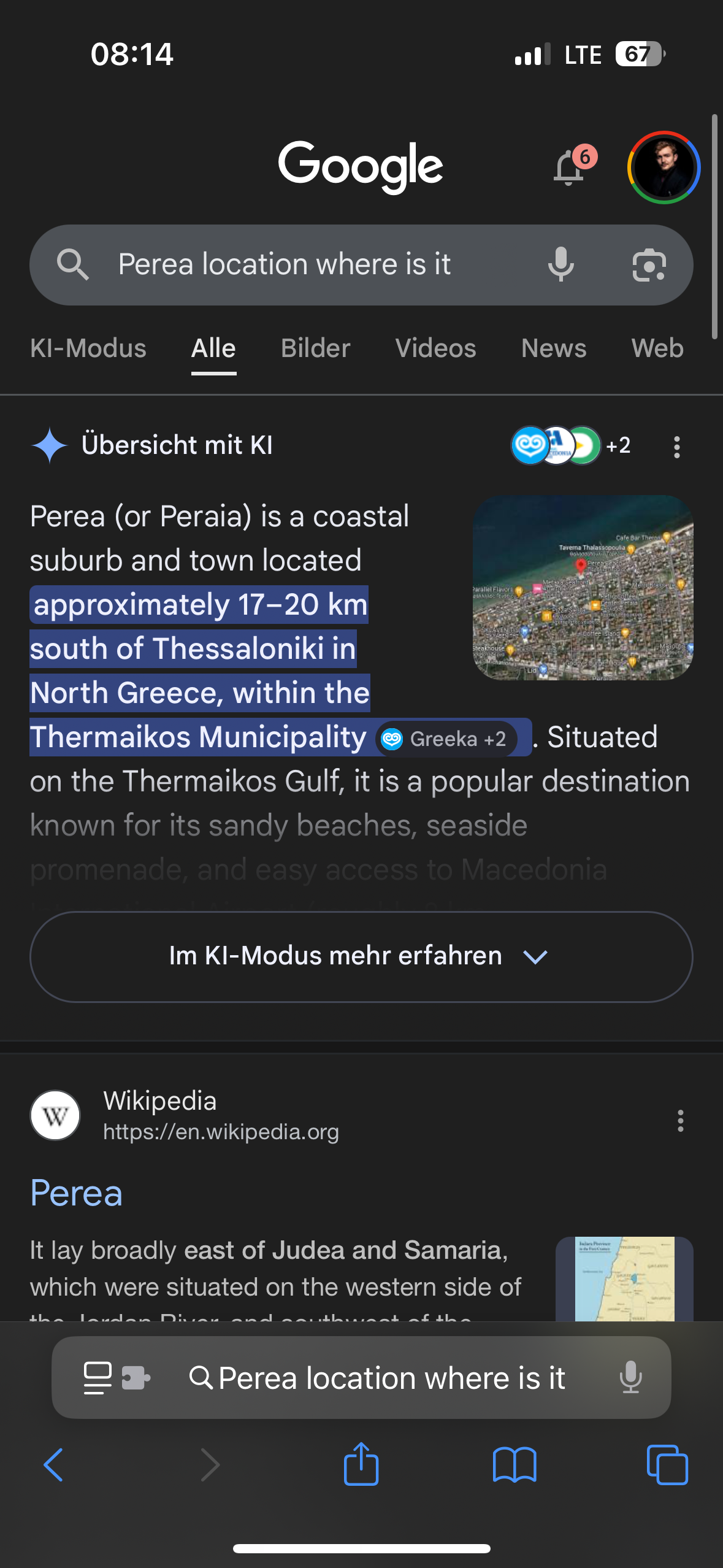
Task: Open Google Lens camera search
Action: [x=648, y=265]
